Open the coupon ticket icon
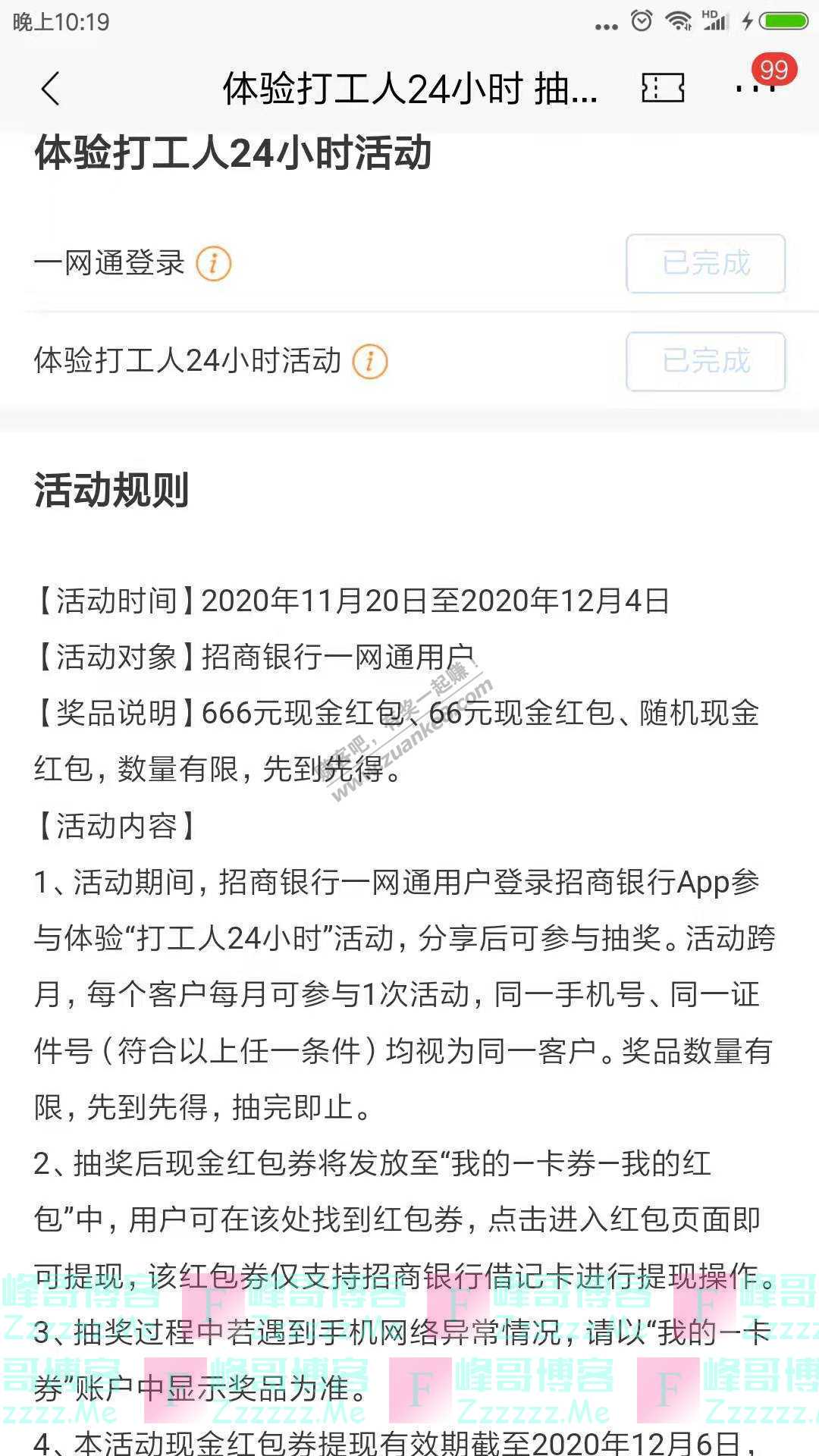 (x=663, y=89)
